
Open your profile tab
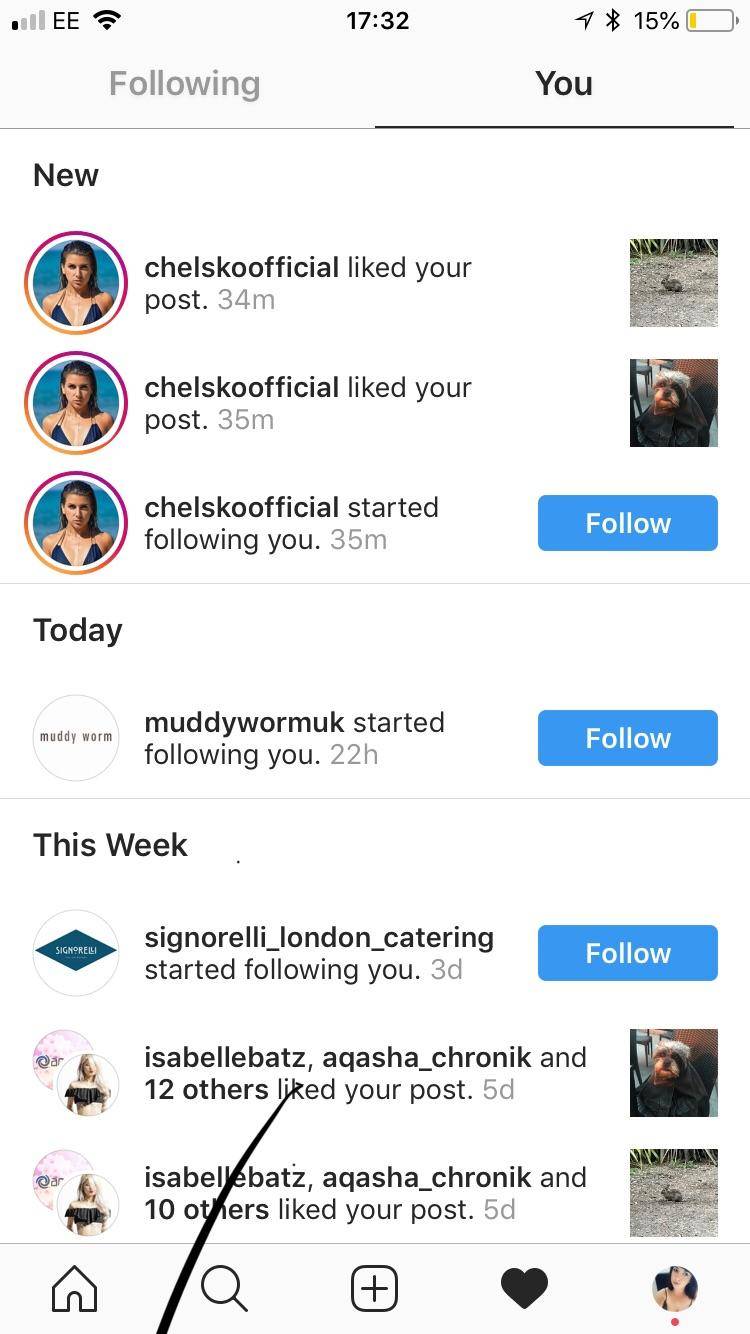click(674, 1288)
